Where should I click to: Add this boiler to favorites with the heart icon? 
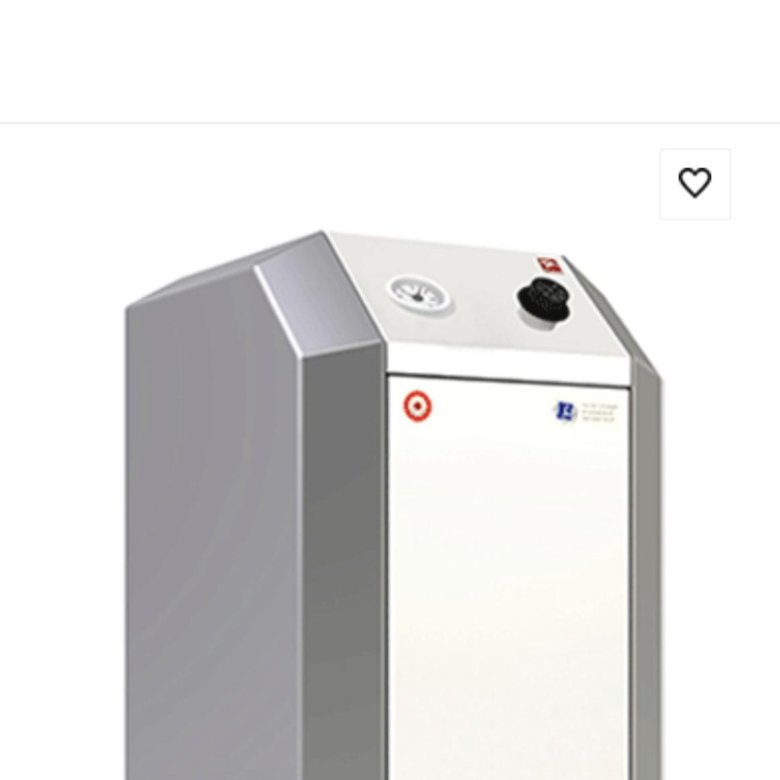point(695,184)
